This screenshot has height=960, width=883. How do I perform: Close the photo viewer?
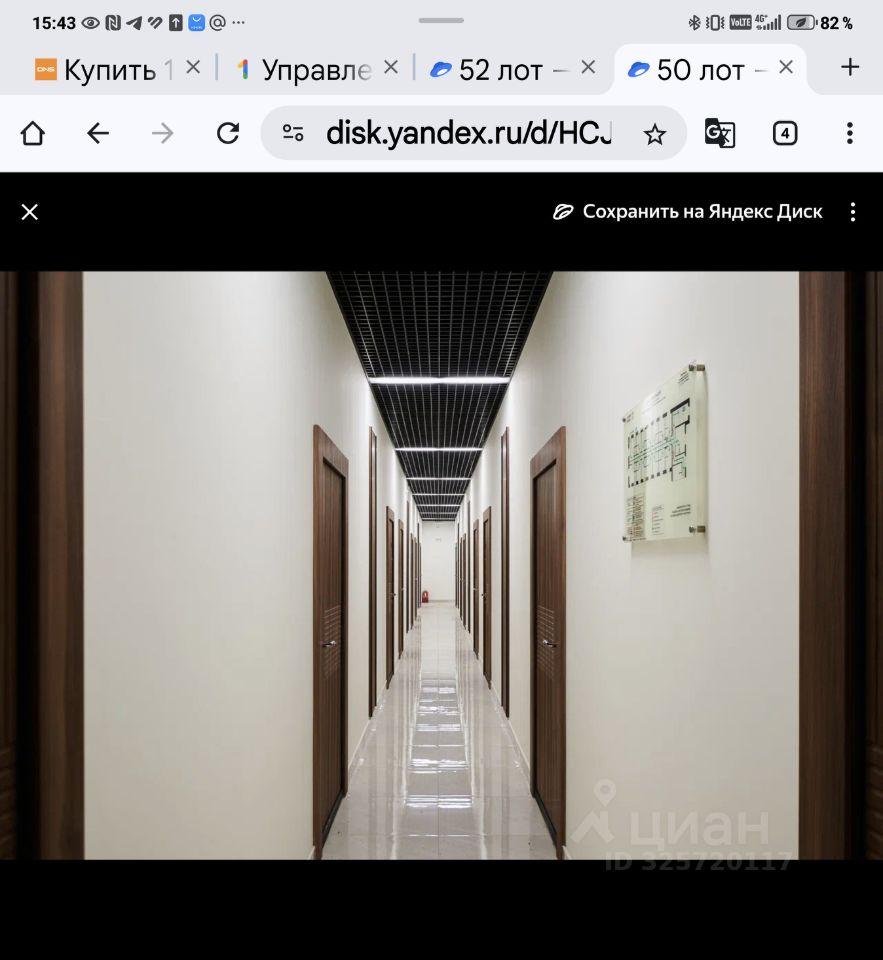(x=30, y=212)
